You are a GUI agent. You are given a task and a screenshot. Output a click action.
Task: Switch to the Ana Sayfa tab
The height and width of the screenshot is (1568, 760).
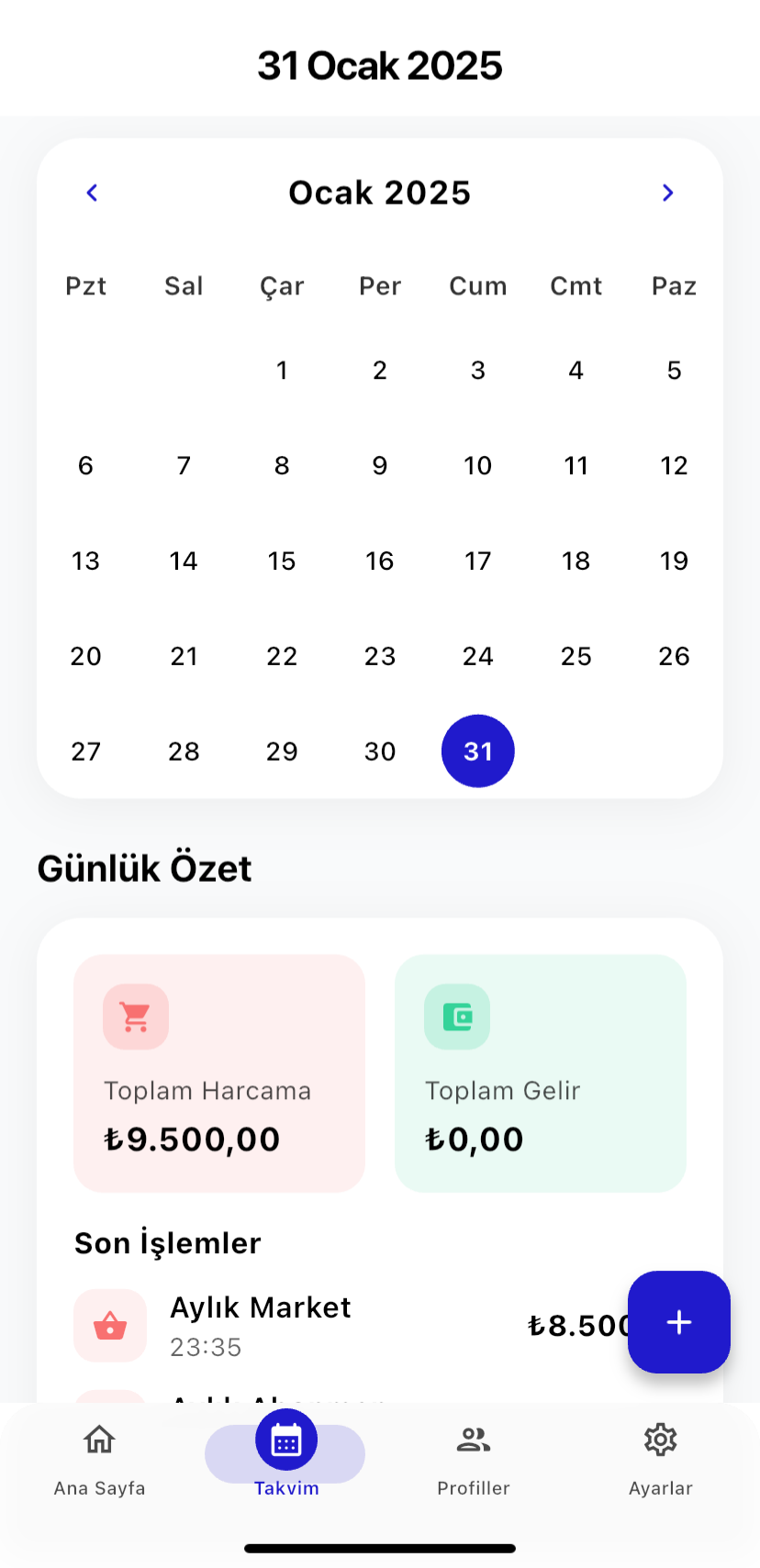pyautogui.click(x=99, y=1459)
